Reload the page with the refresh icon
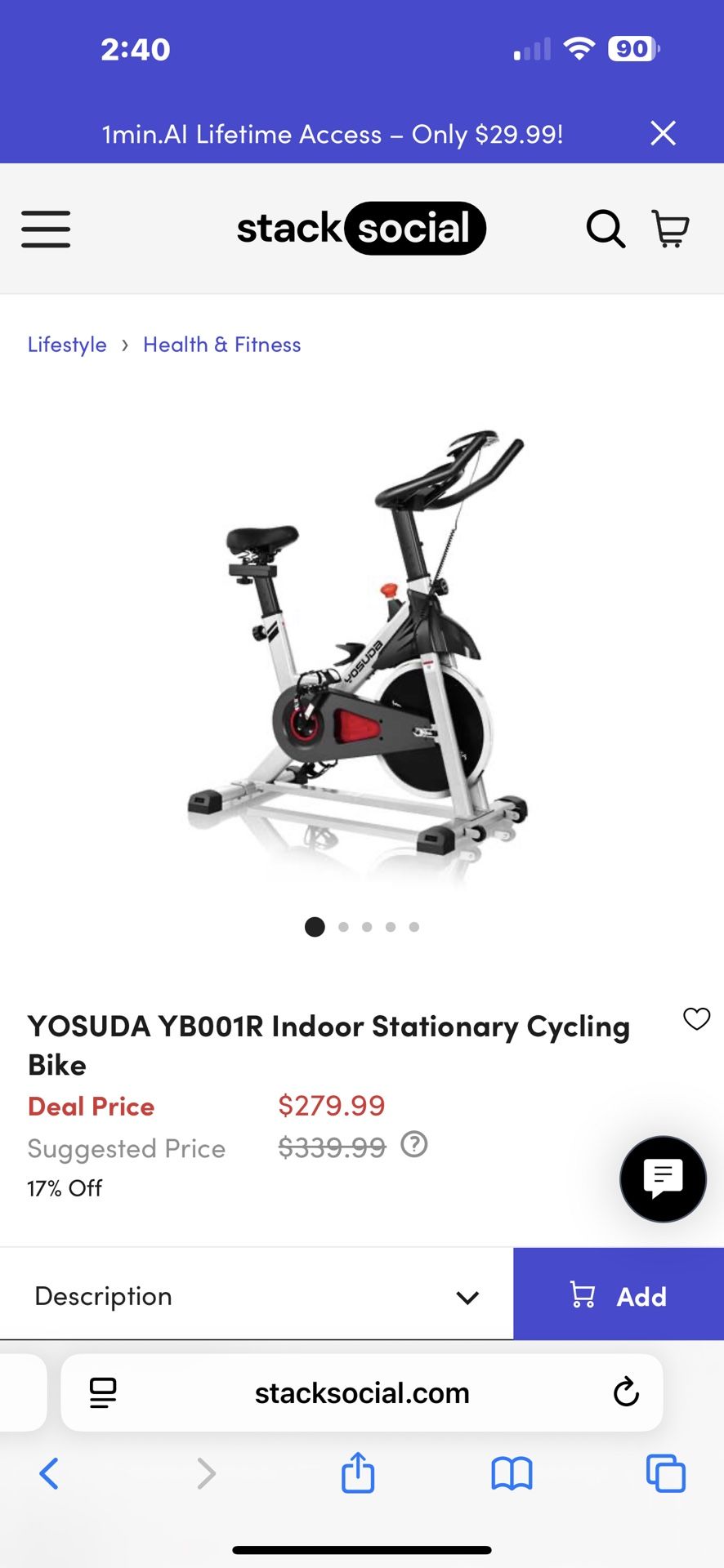This screenshot has width=724, height=1568. 625,1392
